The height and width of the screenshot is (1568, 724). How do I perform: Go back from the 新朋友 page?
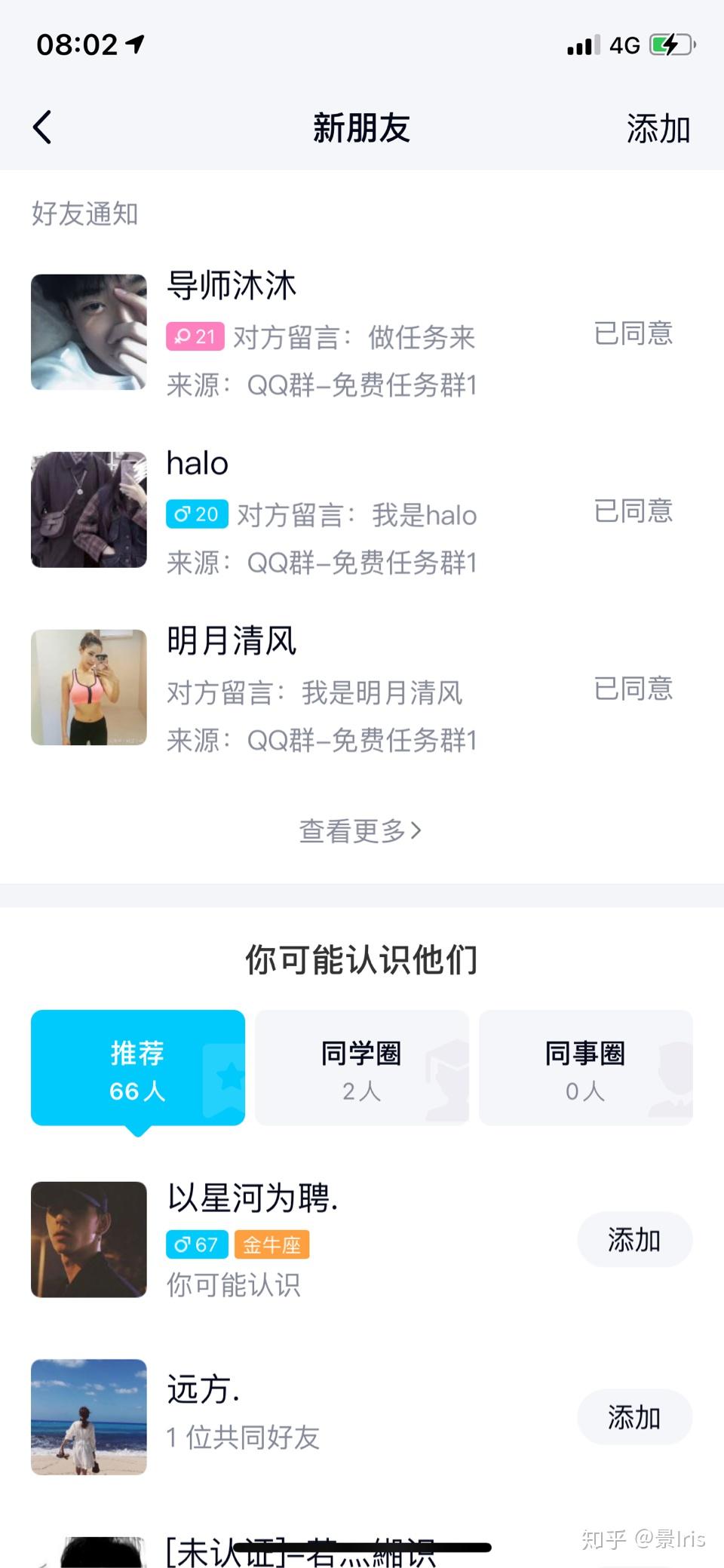[x=43, y=127]
